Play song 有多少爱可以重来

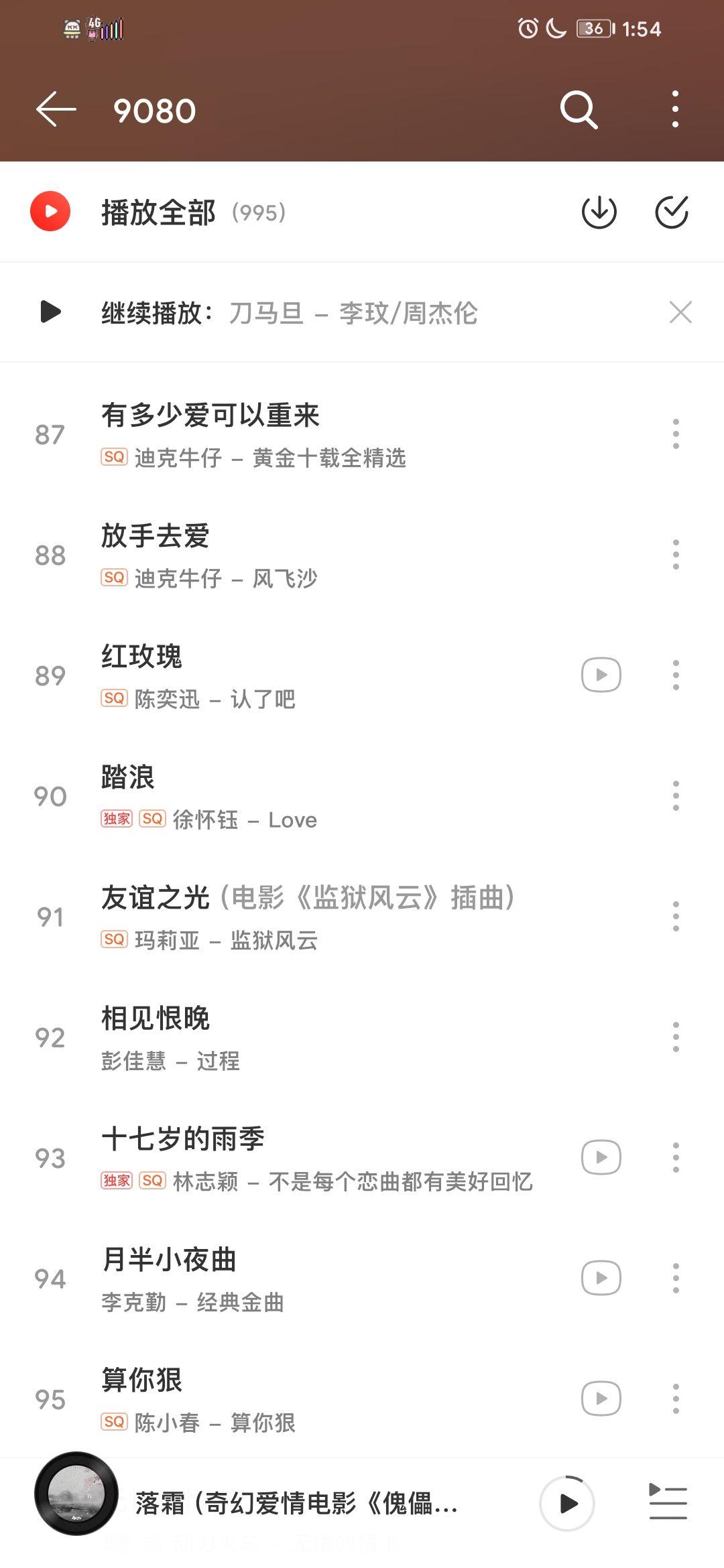coord(362,434)
